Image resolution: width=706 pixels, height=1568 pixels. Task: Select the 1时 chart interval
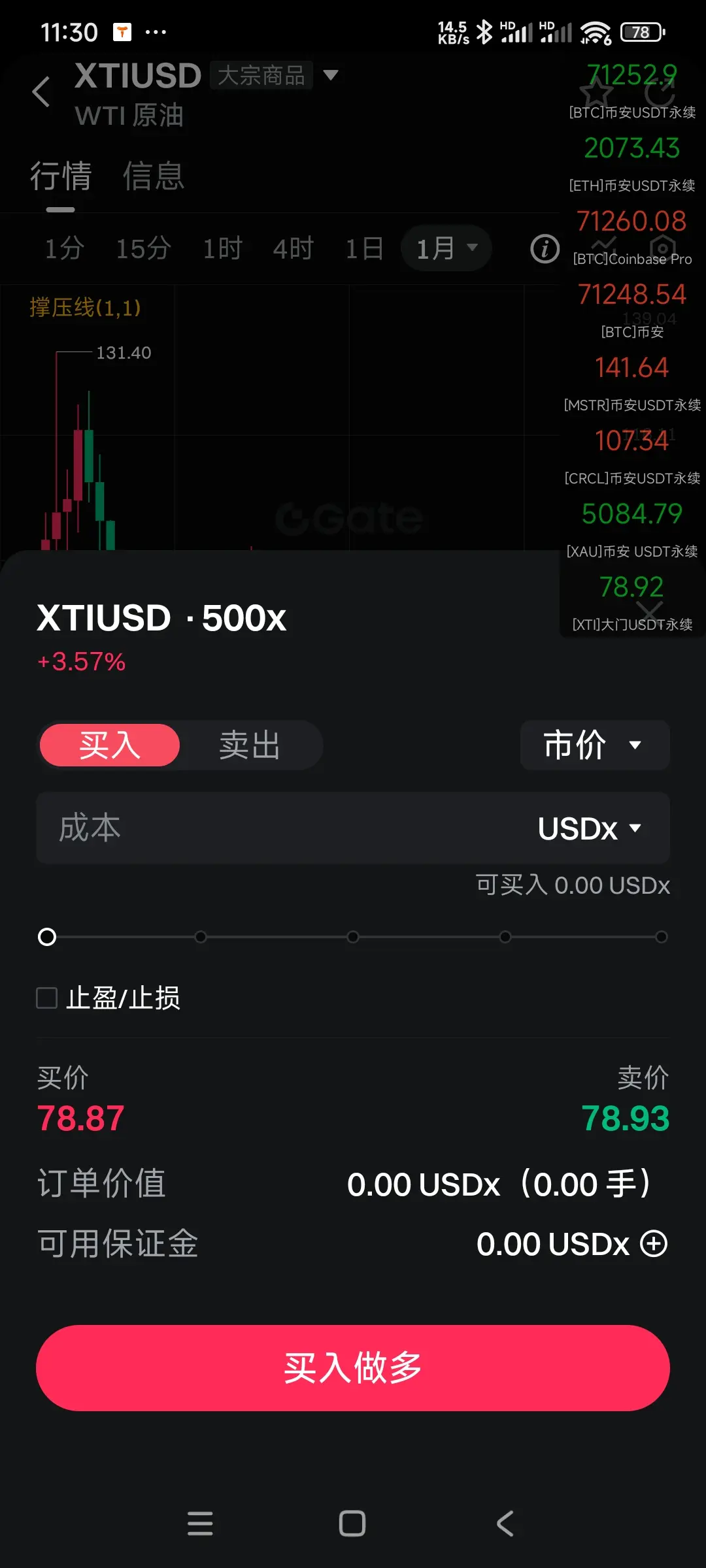click(x=222, y=249)
